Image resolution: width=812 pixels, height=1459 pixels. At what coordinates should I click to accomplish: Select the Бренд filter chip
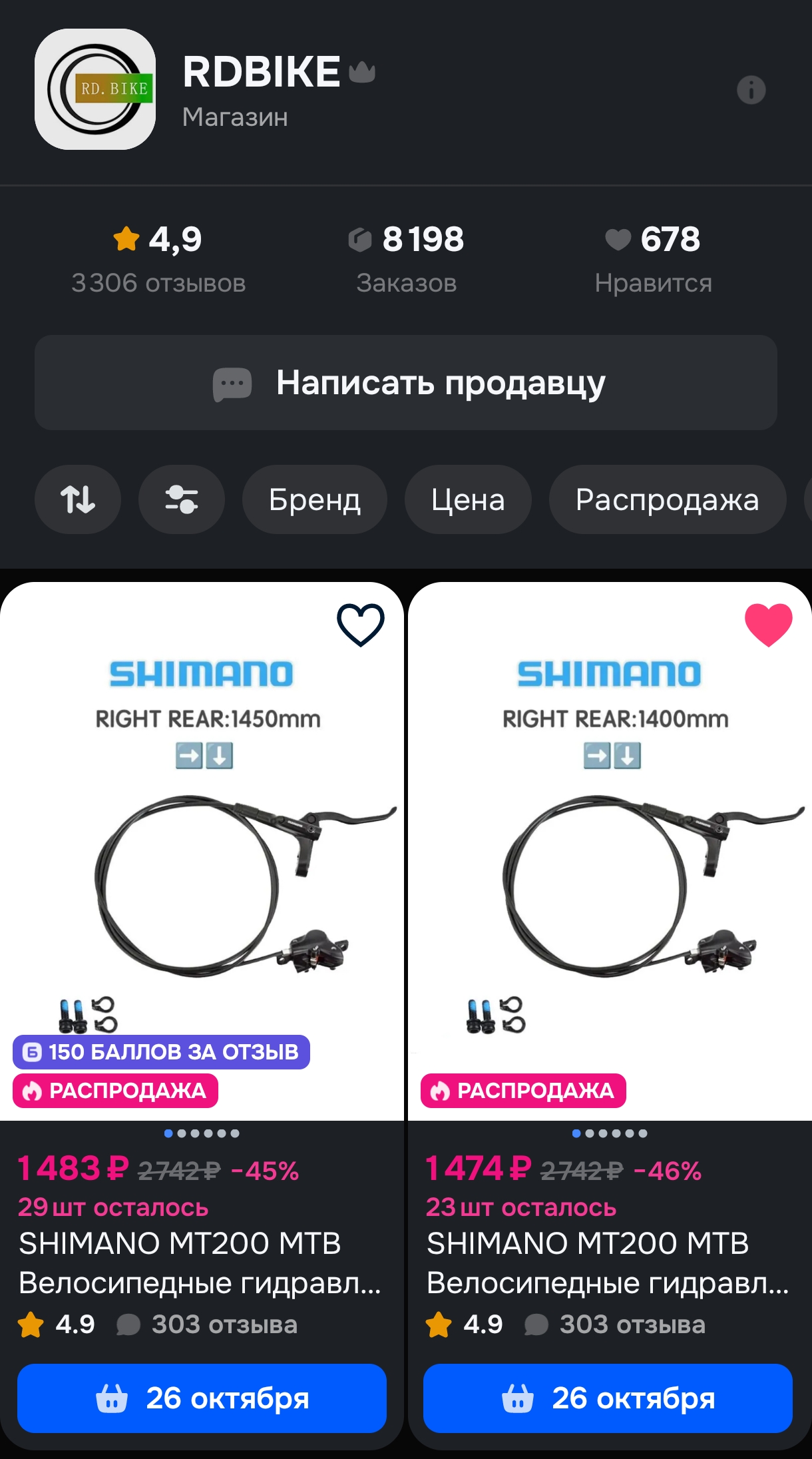tap(314, 499)
